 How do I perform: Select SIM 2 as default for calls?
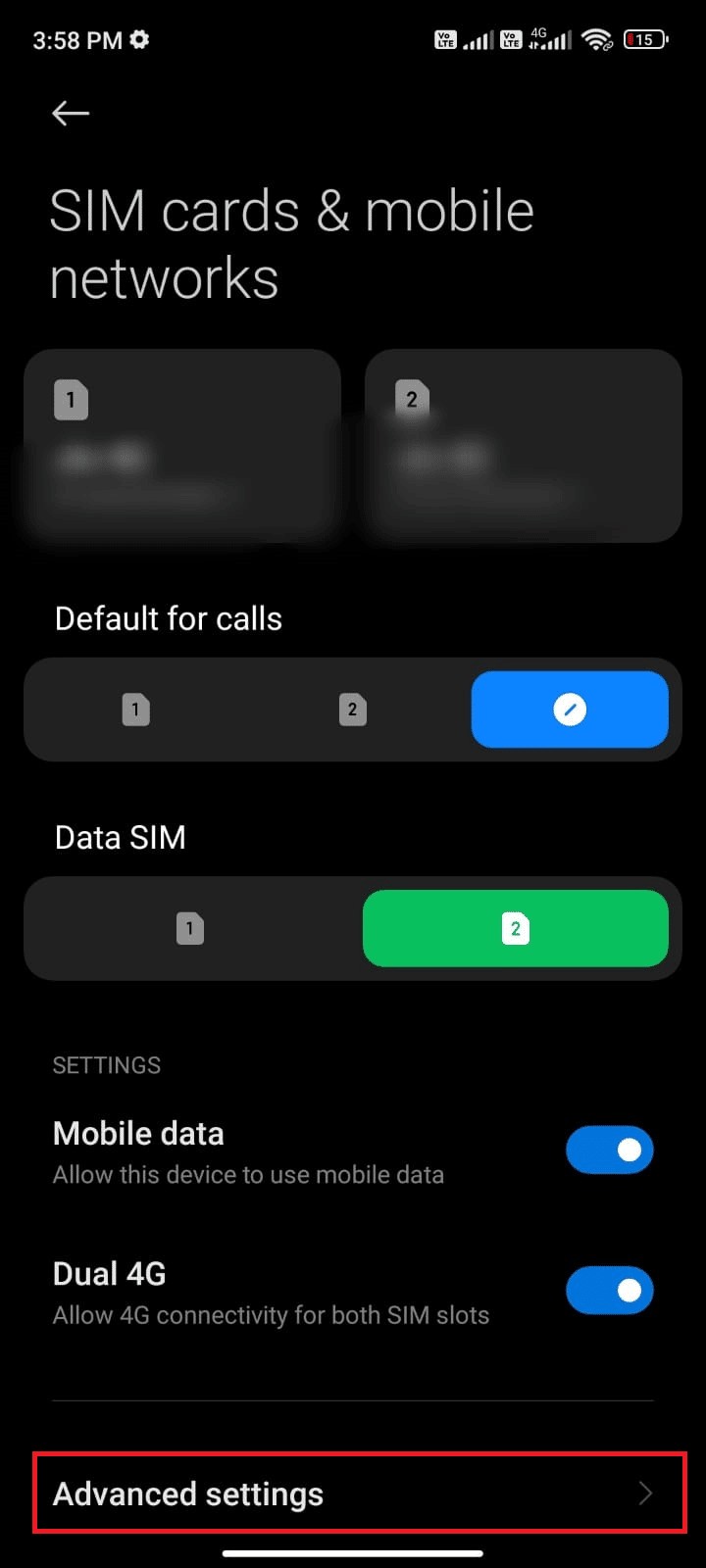pos(352,709)
